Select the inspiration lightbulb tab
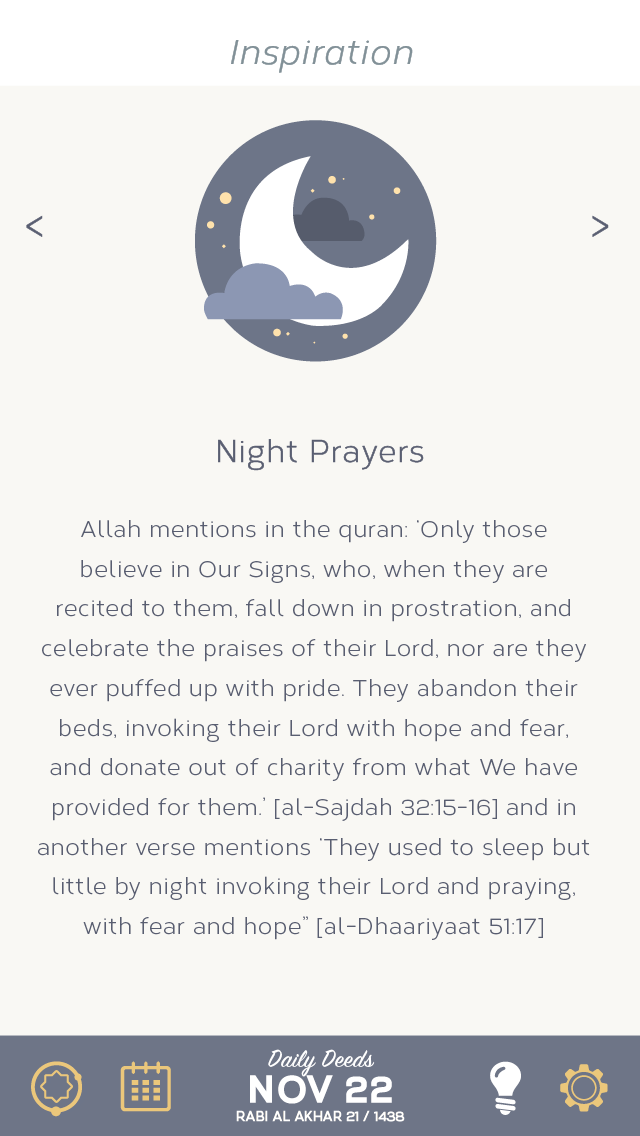Viewport: 640px width, 1136px height. point(505,1087)
